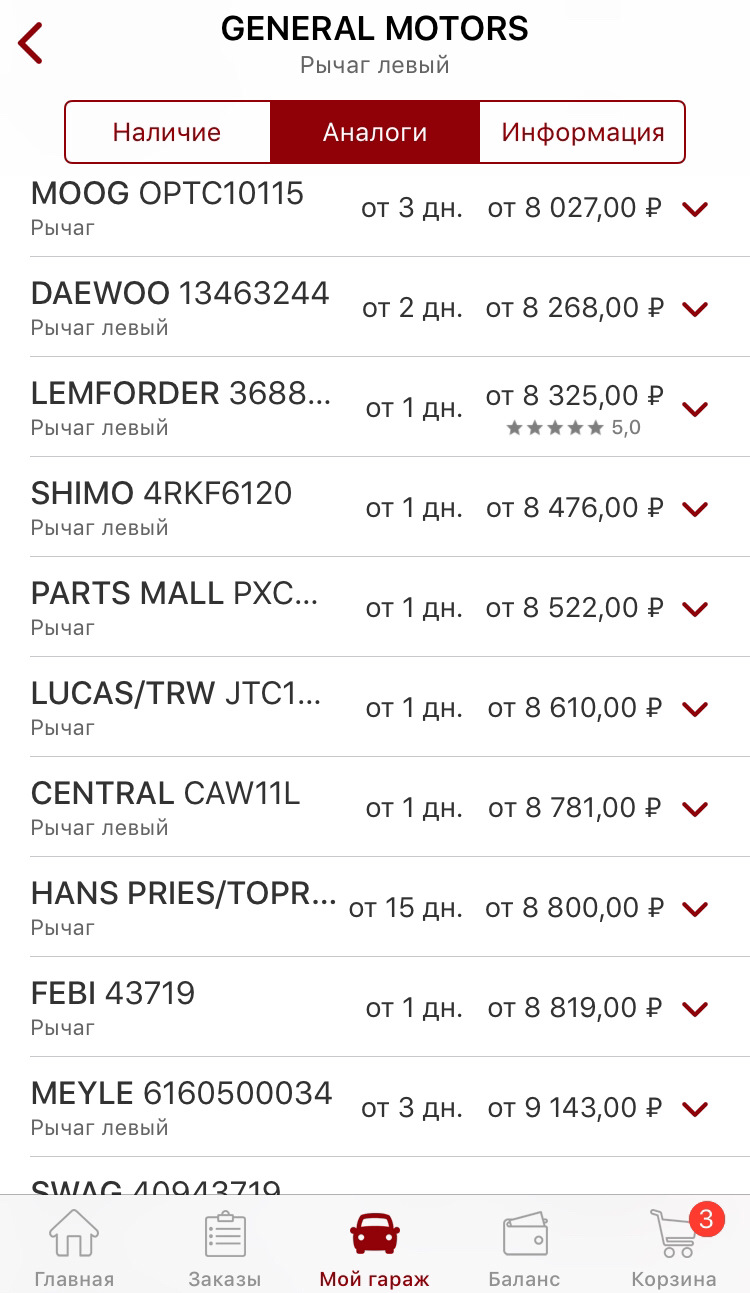Expand the DAEWOO 13463244 row
The height and width of the screenshot is (1293, 750).
[694, 308]
